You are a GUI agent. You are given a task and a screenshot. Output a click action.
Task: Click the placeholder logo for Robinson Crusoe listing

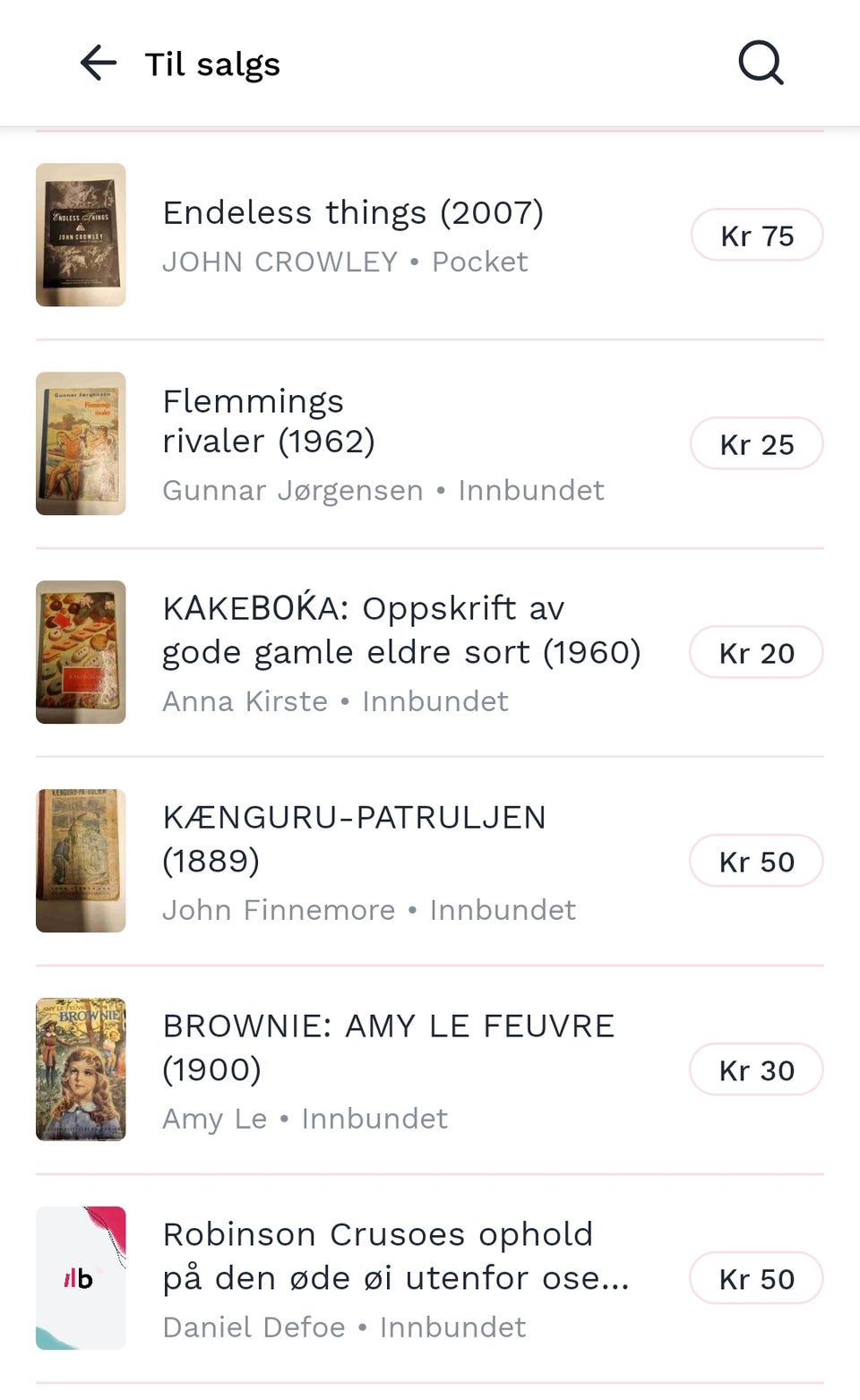[x=81, y=1278]
